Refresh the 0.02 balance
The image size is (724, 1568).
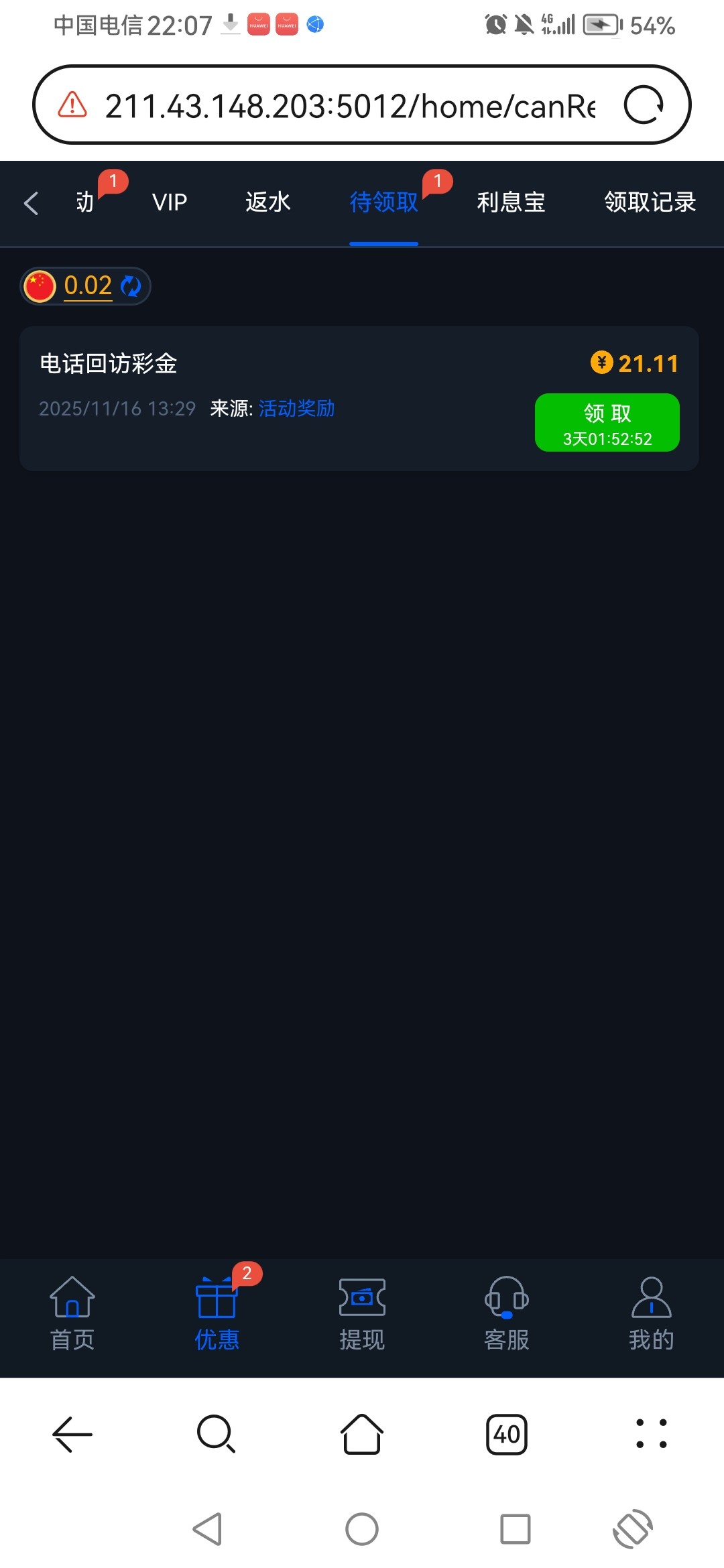(131, 286)
